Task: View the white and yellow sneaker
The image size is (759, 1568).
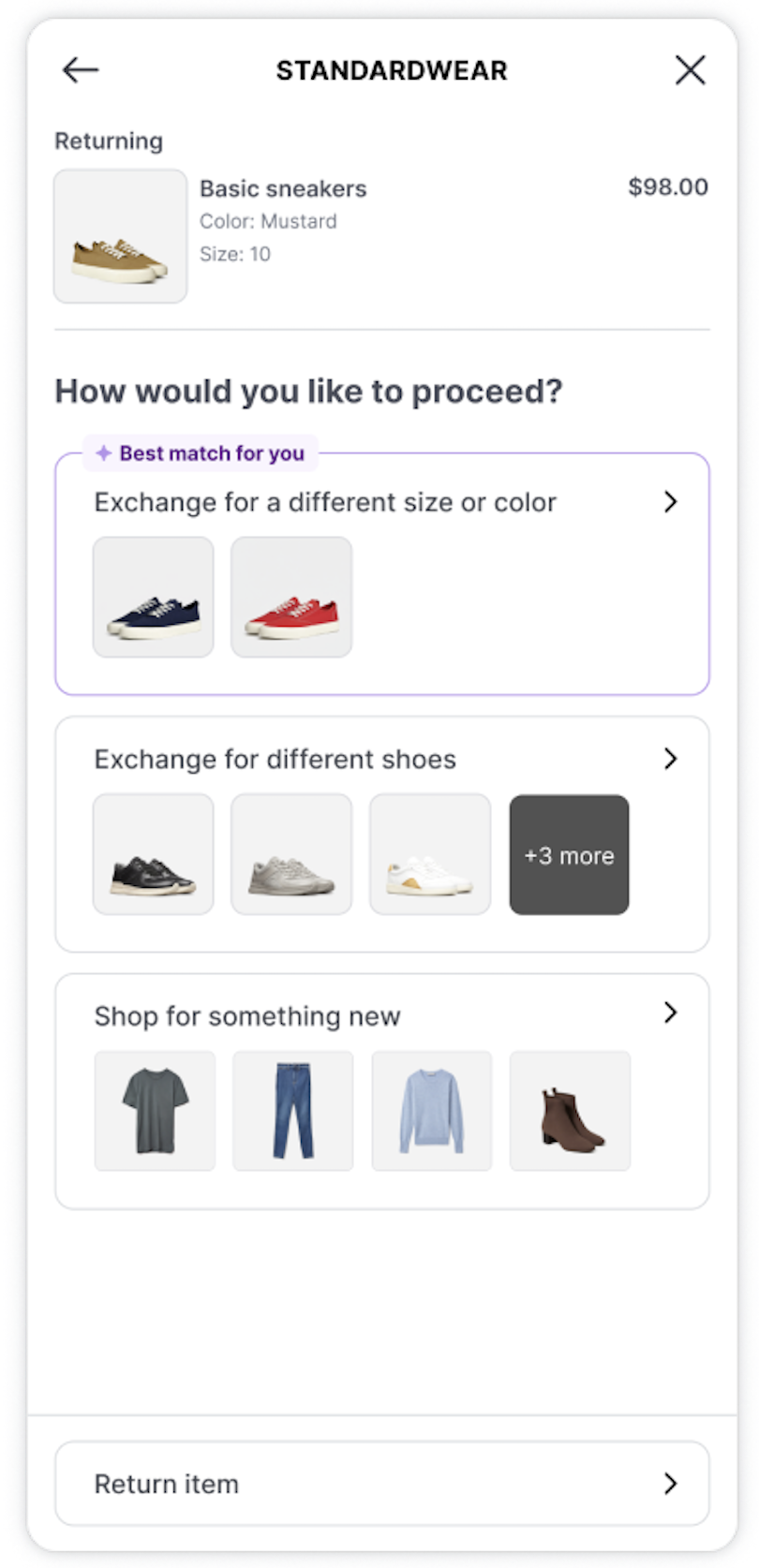Action: point(430,854)
